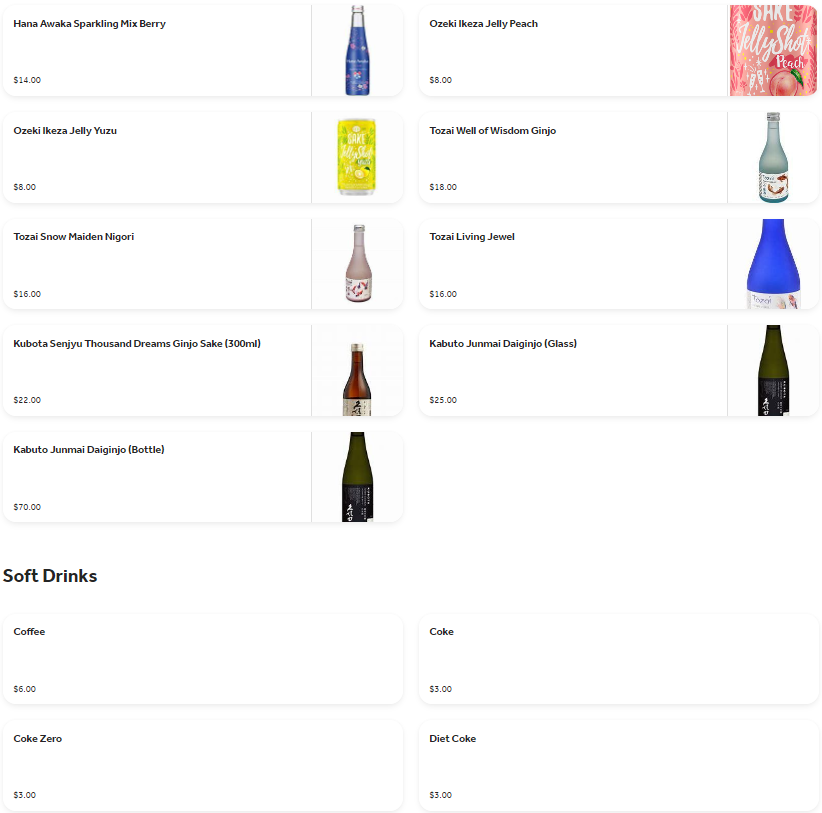Select the Coke card
This screenshot has height=813, width=822.
619,660
